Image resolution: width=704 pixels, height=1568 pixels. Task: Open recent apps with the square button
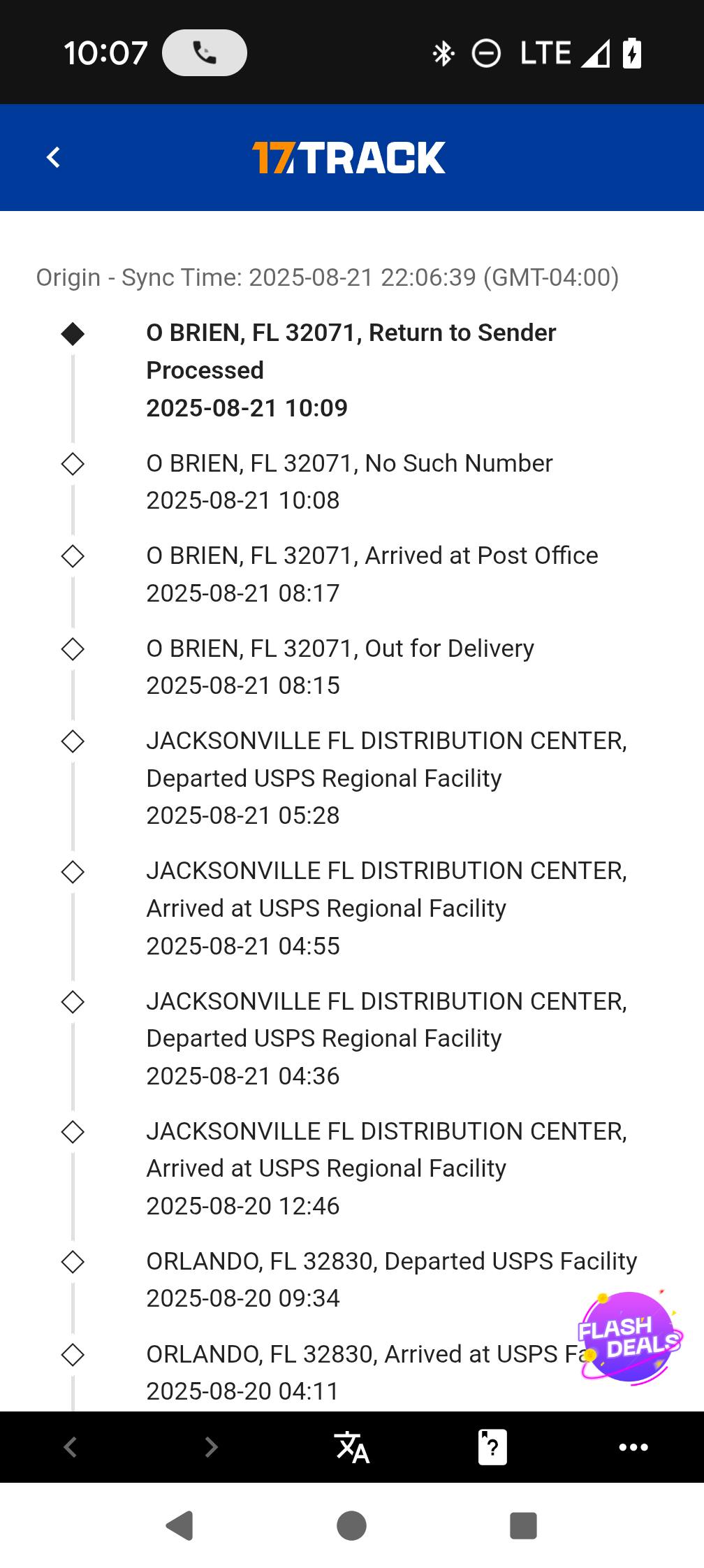[x=523, y=1525]
